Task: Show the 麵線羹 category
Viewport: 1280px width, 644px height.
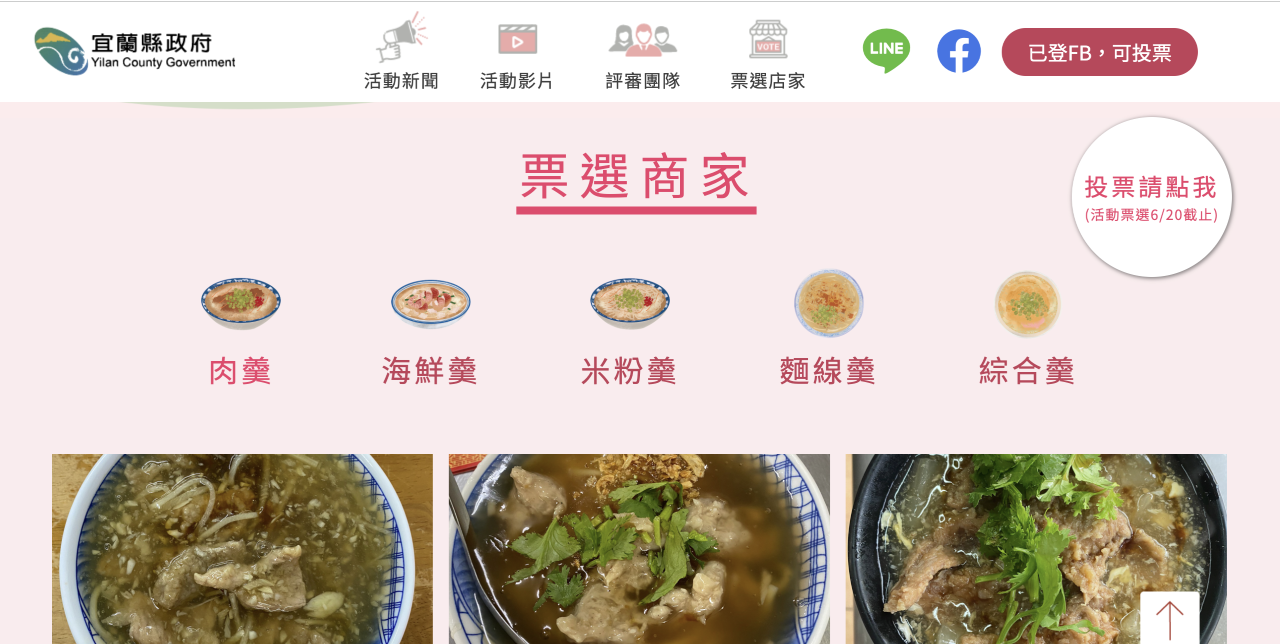Action: (x=828, y=330)
